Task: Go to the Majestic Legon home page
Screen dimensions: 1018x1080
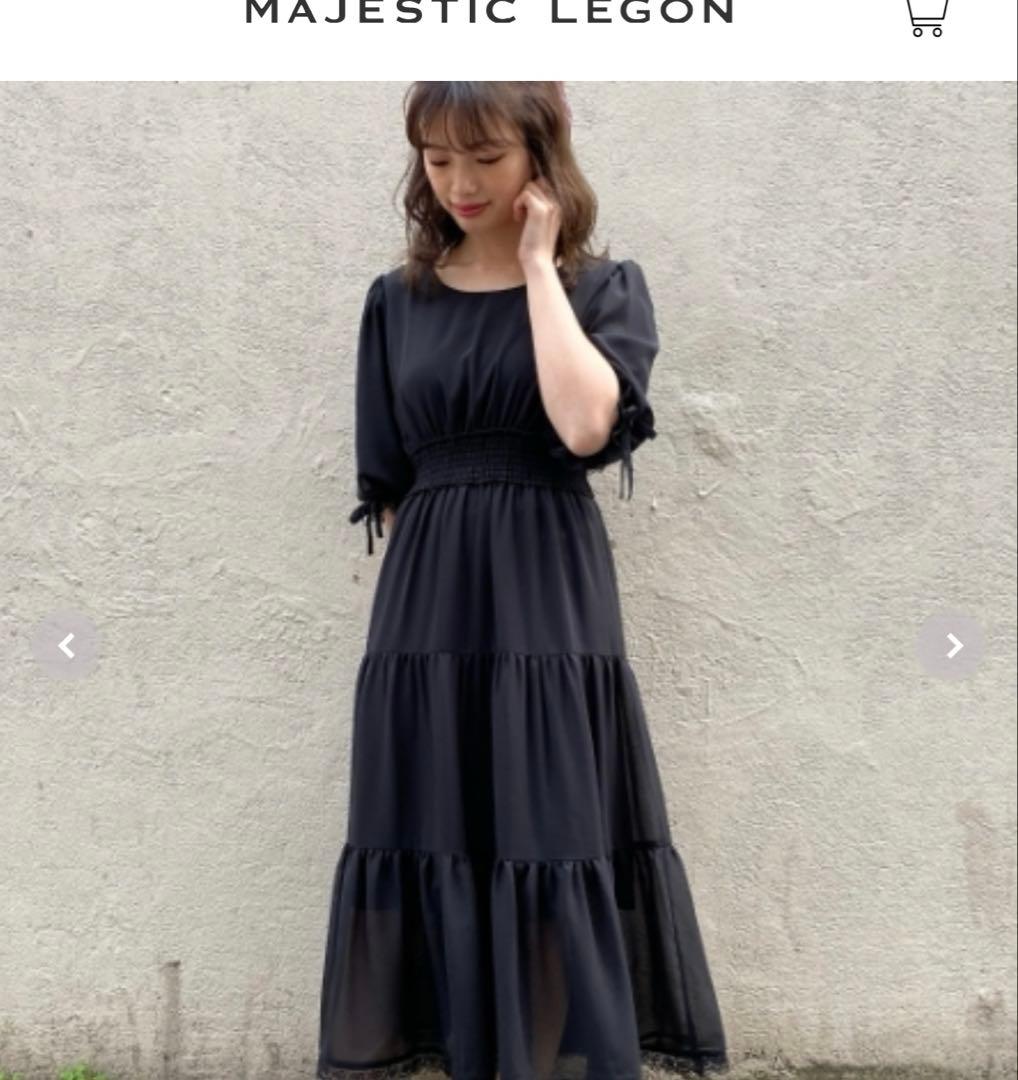Action: click(490, 14)
